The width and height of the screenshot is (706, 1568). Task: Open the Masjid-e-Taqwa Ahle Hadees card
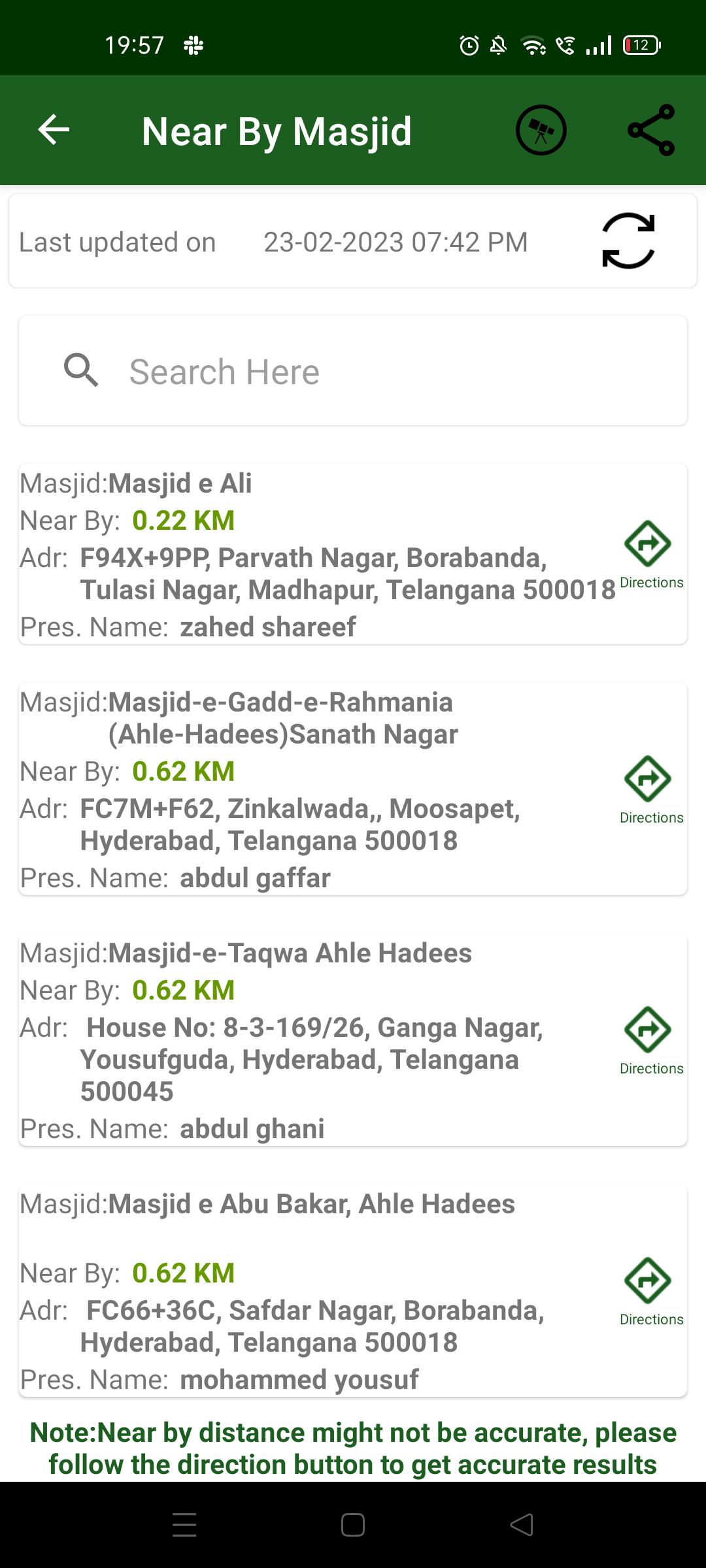click(353, 1039)
